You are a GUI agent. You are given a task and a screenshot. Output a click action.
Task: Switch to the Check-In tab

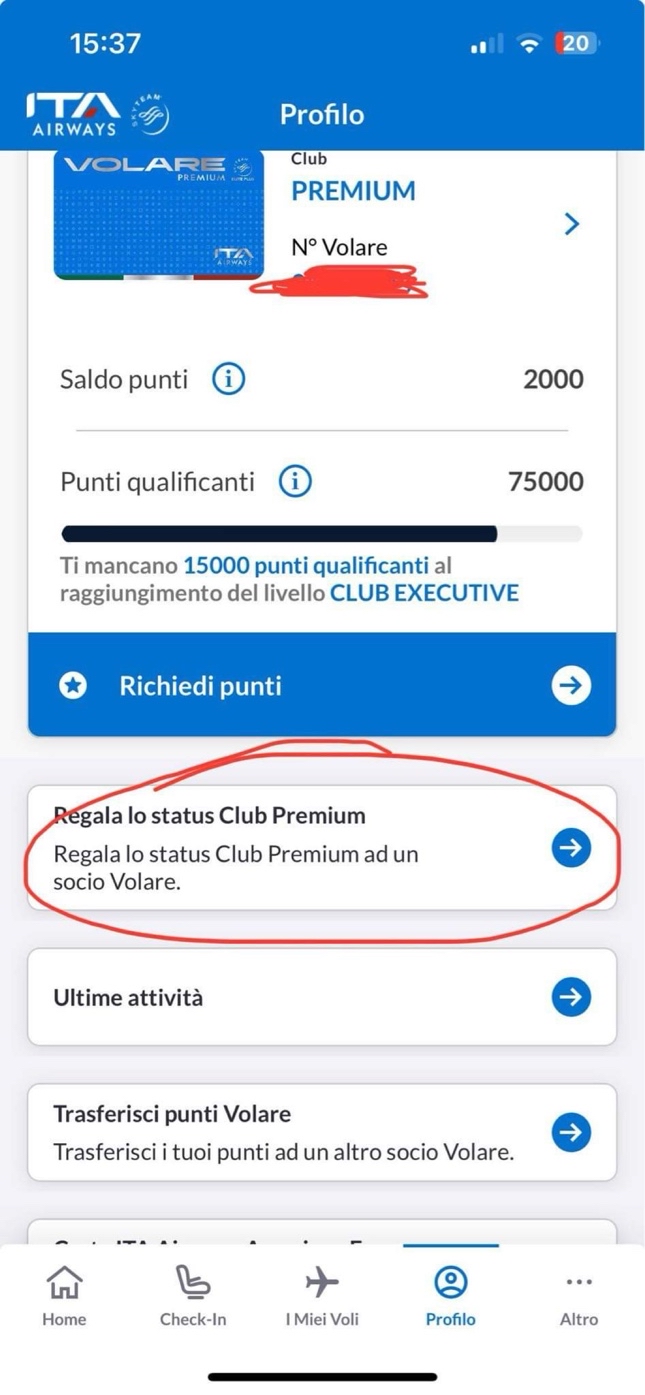(193, 1295)
